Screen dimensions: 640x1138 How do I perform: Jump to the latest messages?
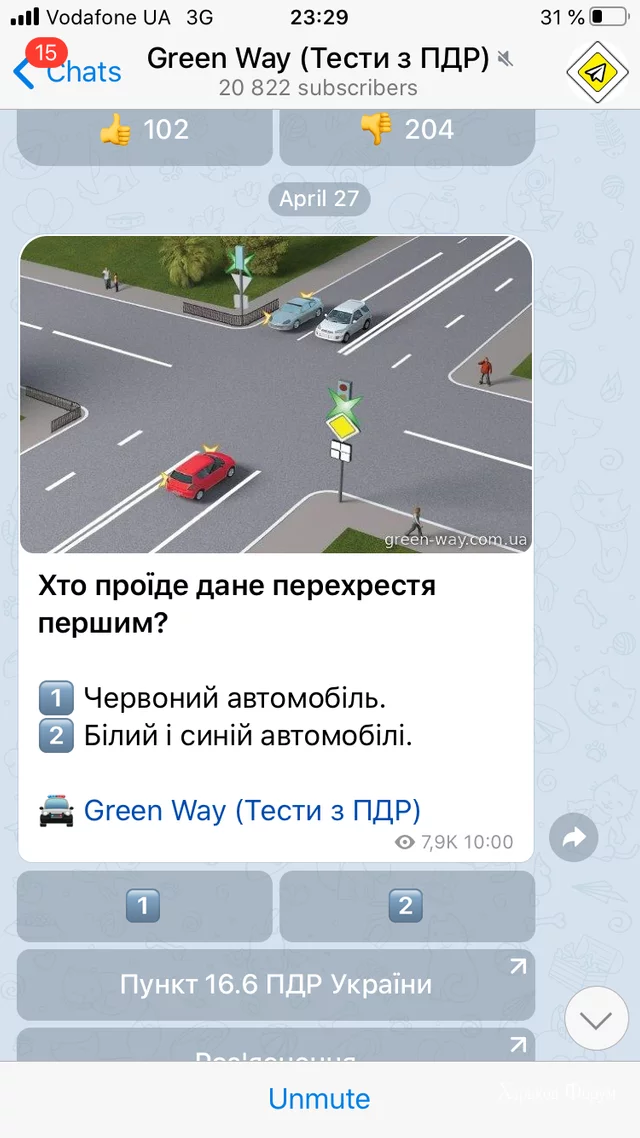[x=596, y=1020]
